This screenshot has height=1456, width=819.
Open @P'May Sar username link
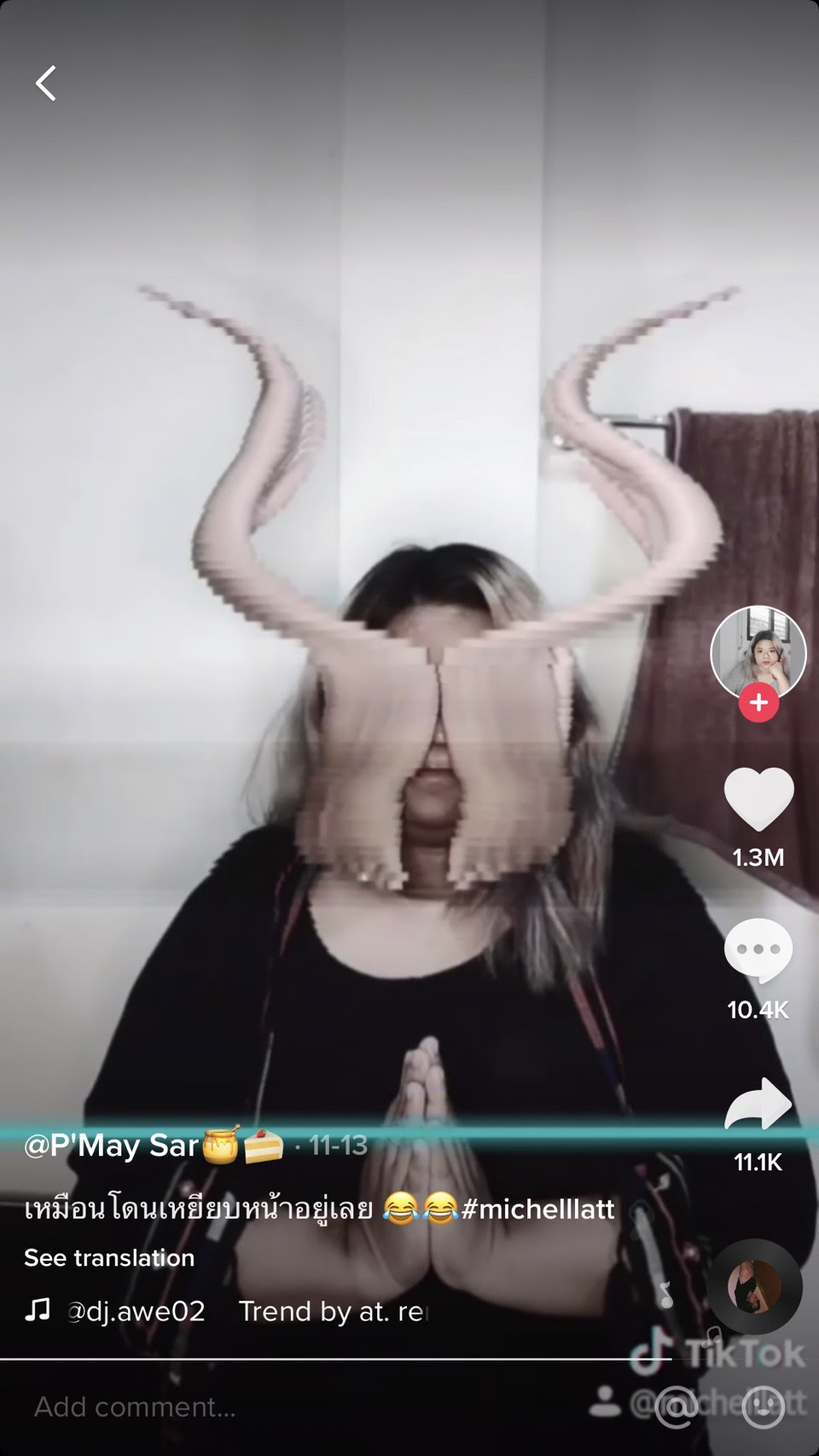coord(111,1145)
